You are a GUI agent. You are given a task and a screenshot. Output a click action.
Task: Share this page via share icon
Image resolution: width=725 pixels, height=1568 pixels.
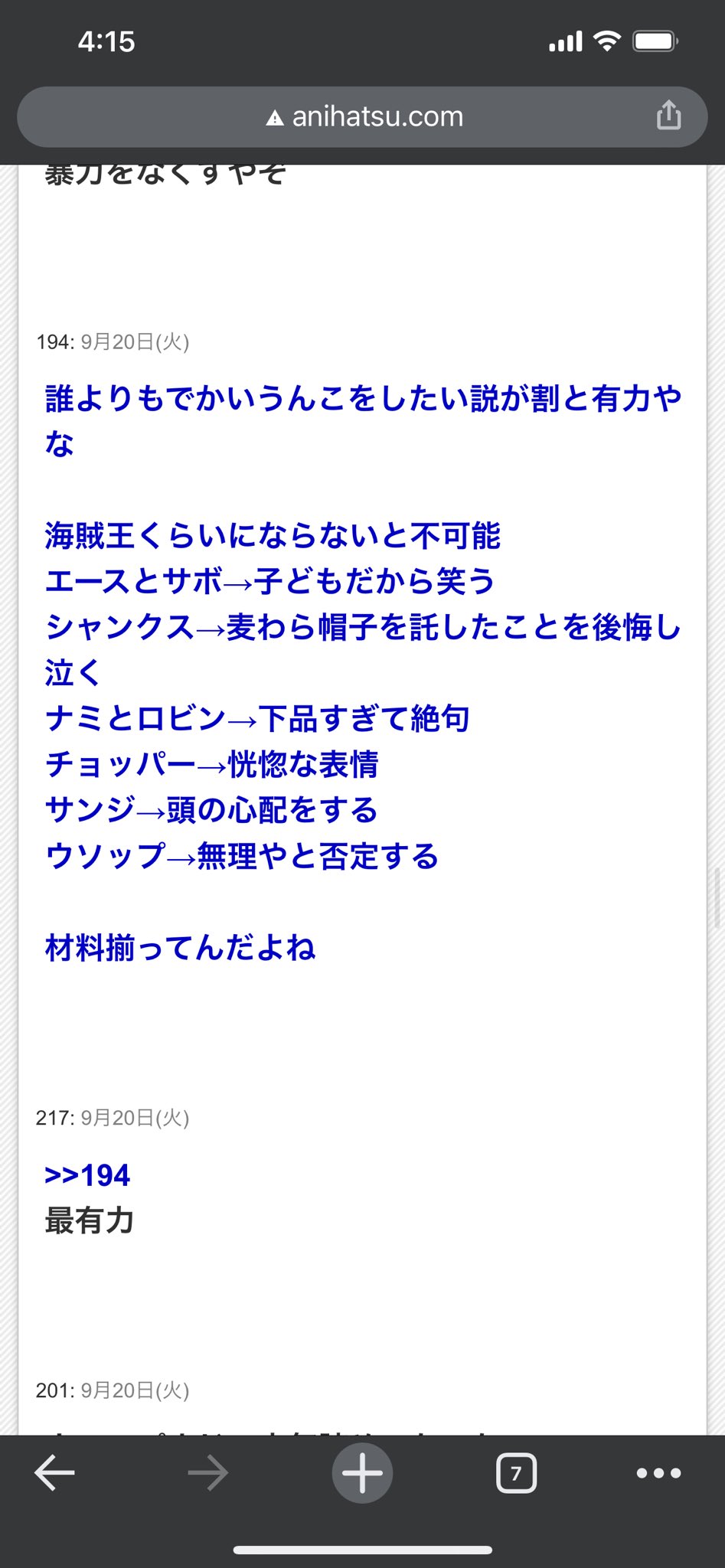click(x=668, y=116)
